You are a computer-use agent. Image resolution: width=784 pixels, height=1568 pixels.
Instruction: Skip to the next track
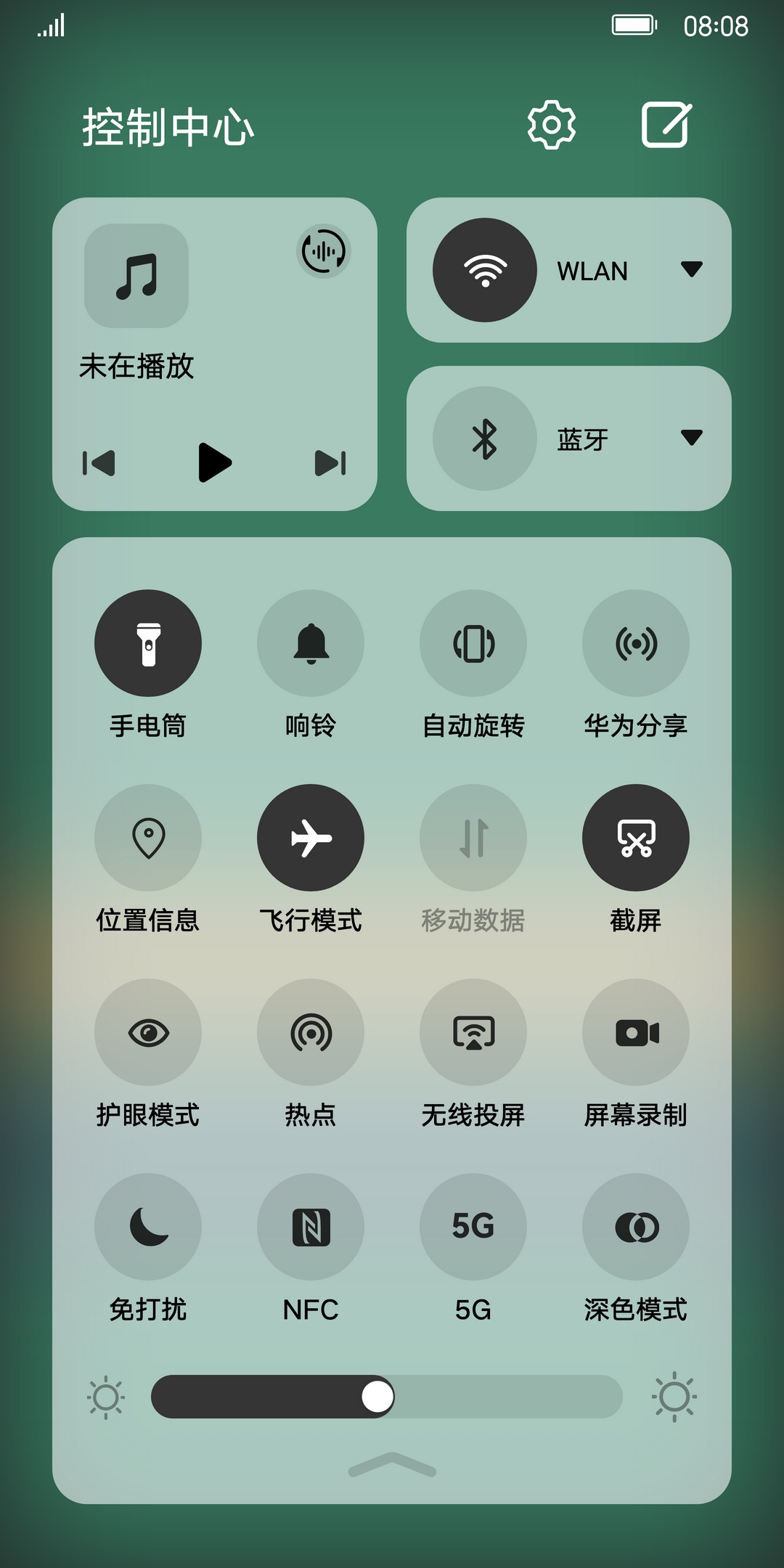tap(330, 462)
